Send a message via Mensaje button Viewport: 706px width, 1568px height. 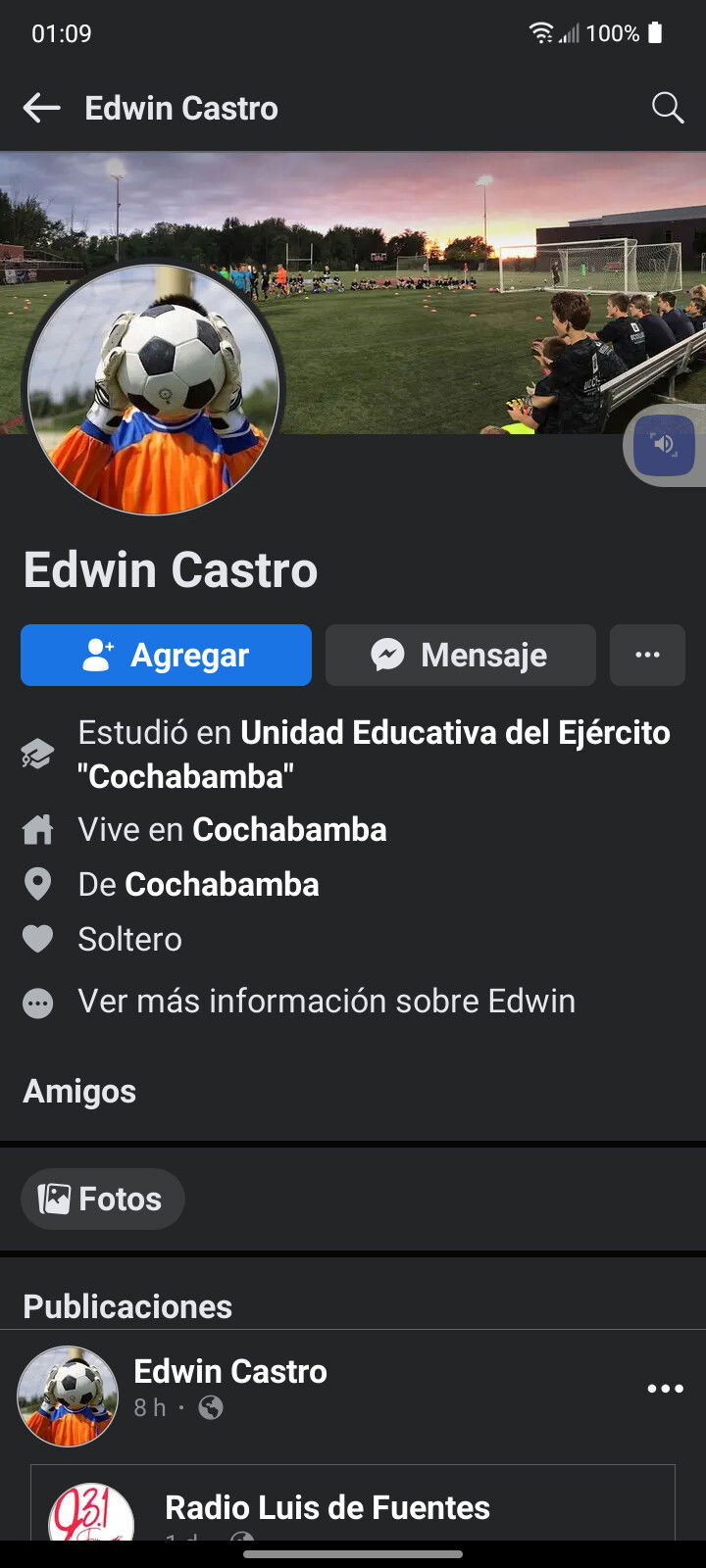[x=460, y=655]
